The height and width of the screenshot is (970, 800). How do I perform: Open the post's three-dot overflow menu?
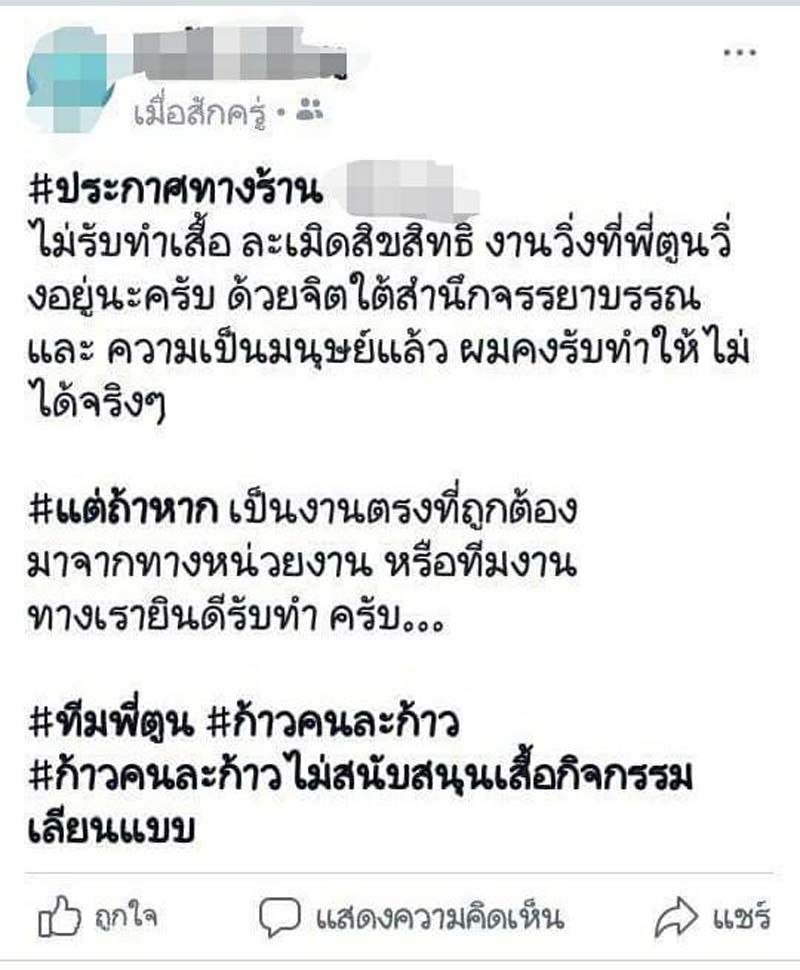739,51
